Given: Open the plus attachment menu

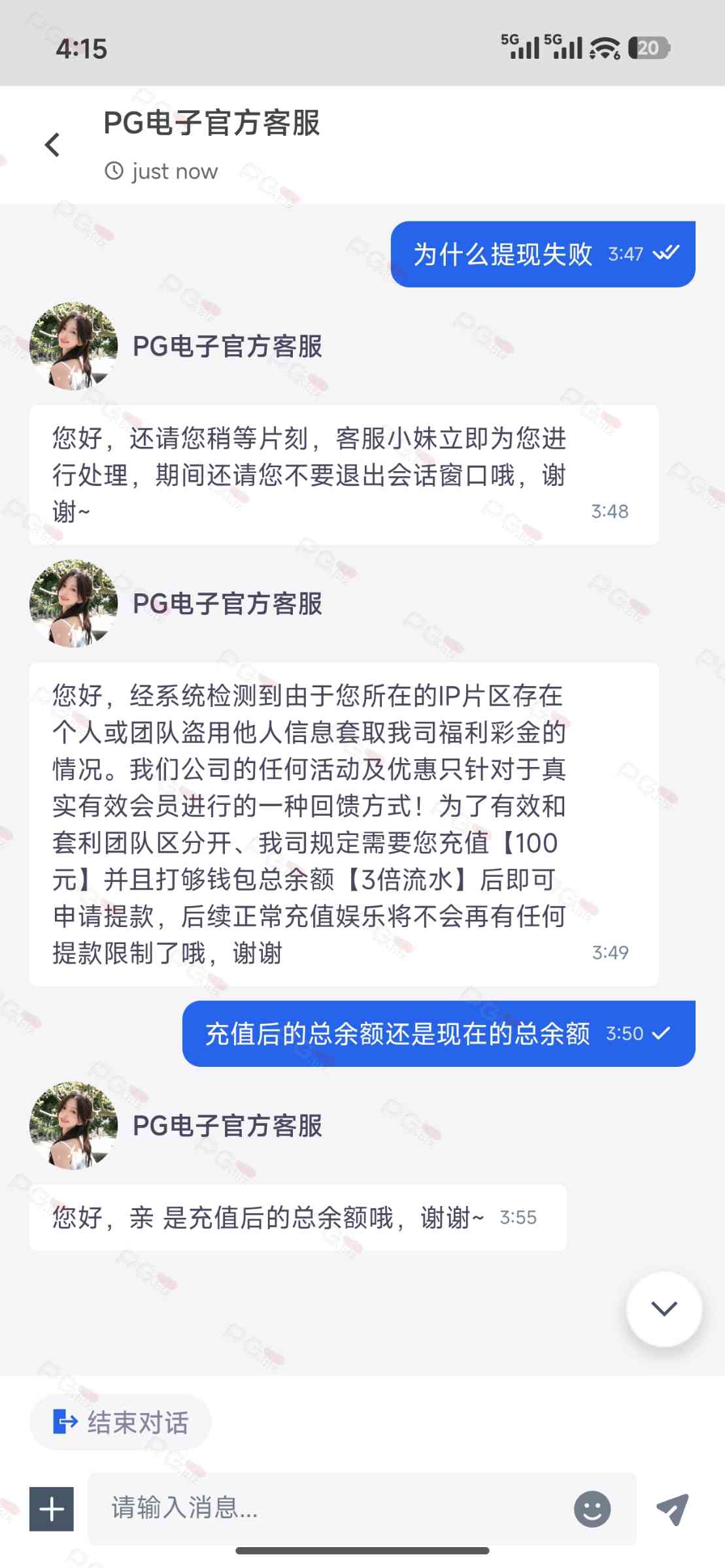Looking at the screenshot, I should (x=52, y=1509).
